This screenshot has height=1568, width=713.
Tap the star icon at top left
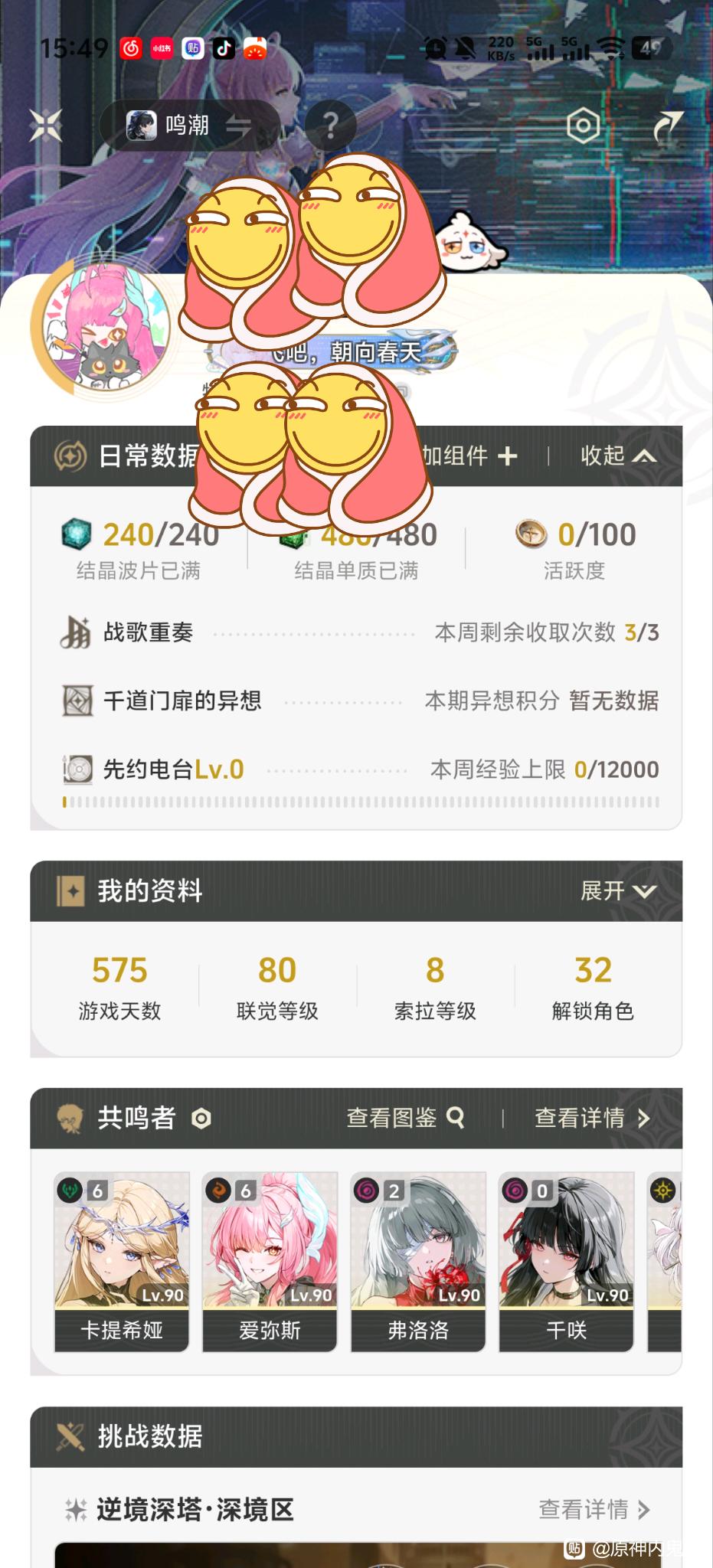coord(46,126)
